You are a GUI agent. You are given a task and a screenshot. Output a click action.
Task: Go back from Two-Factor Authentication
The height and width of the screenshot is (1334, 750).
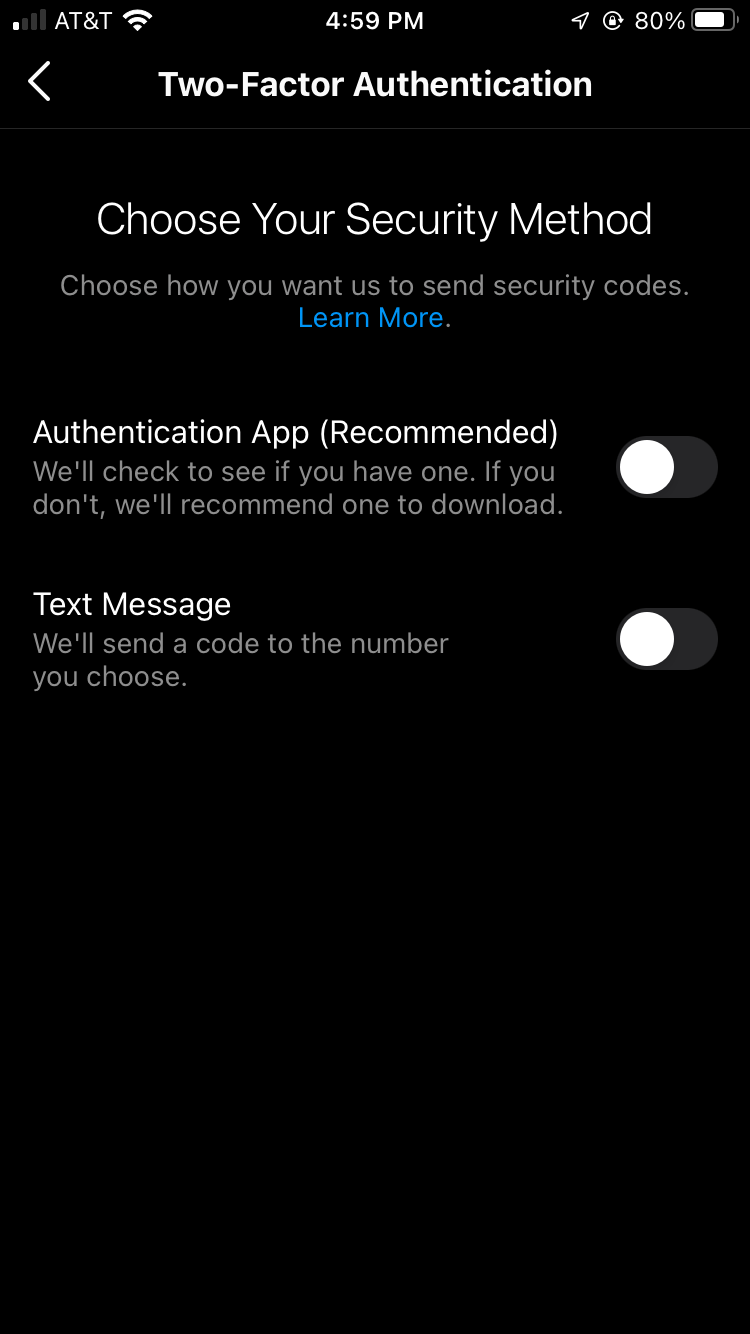click(40, 83)
